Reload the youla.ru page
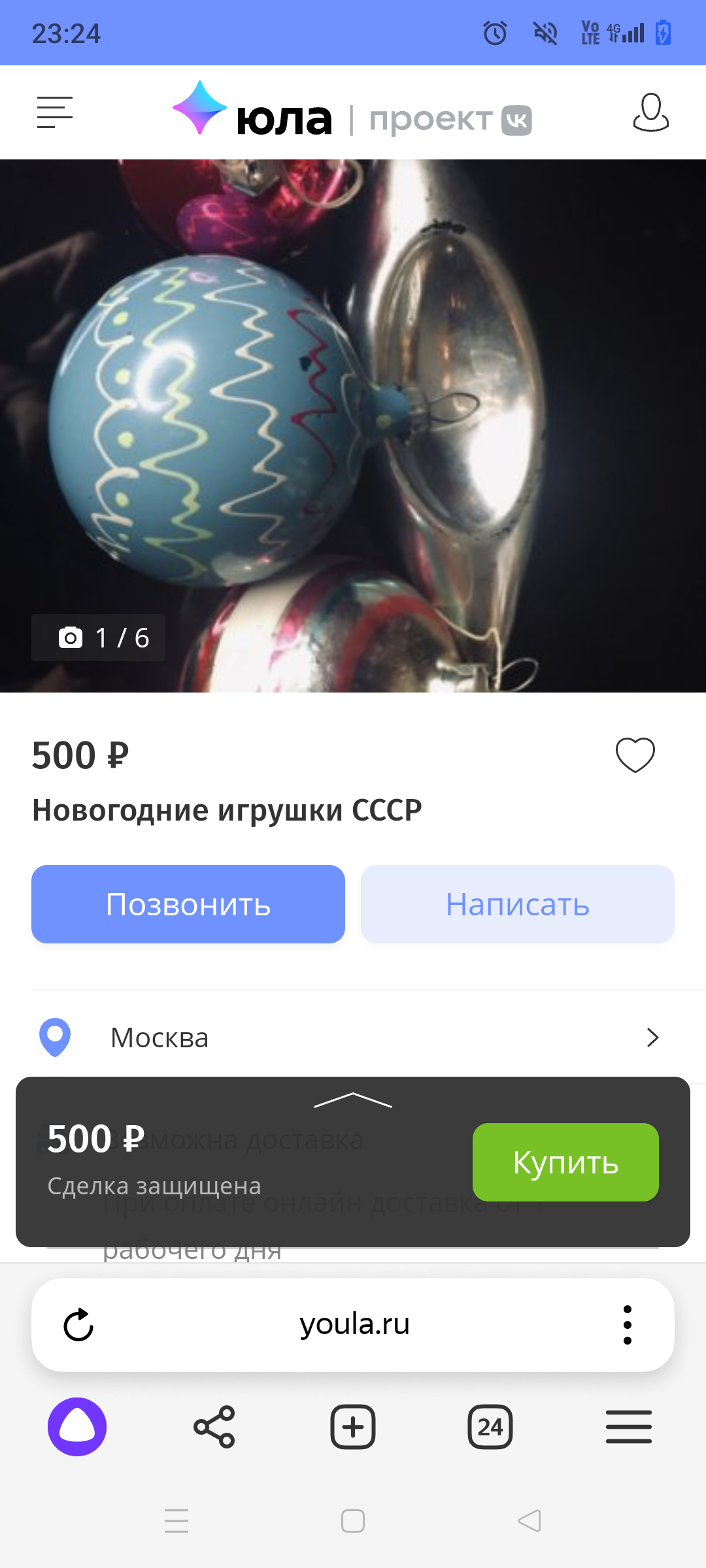 78,1325
